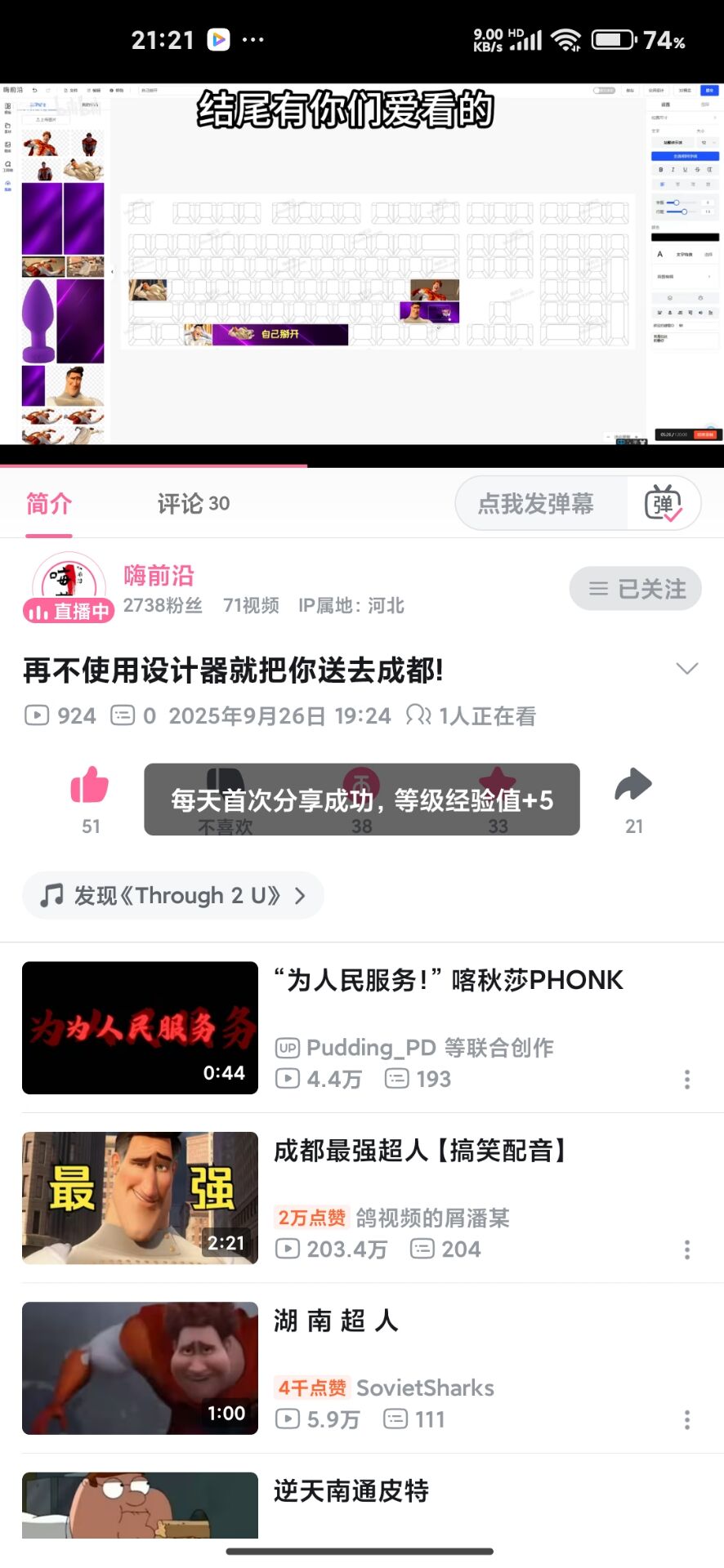
Task: Play 成都最强超人【搞笑配音】 video
Action: pos(421,1151)
